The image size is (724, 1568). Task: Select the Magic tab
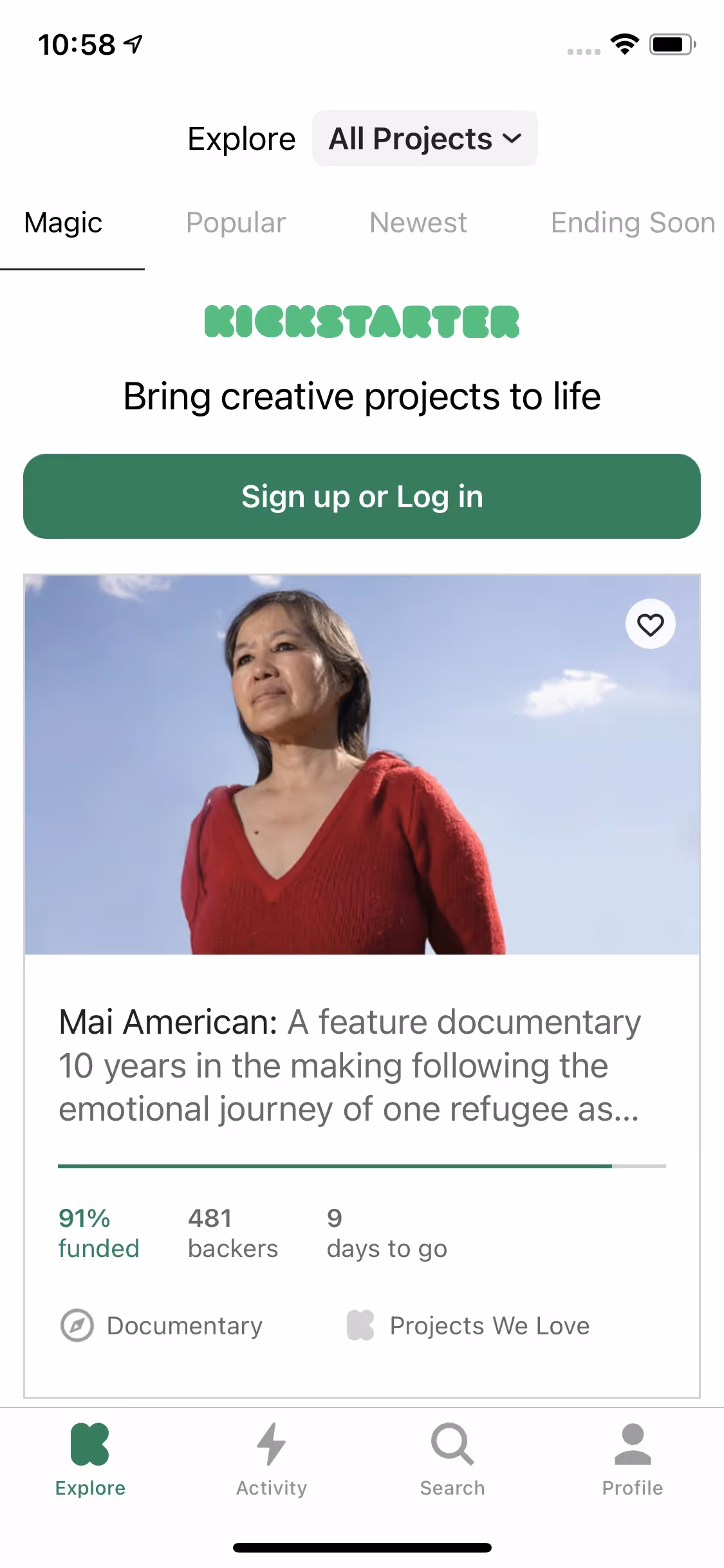click(63, 223)
